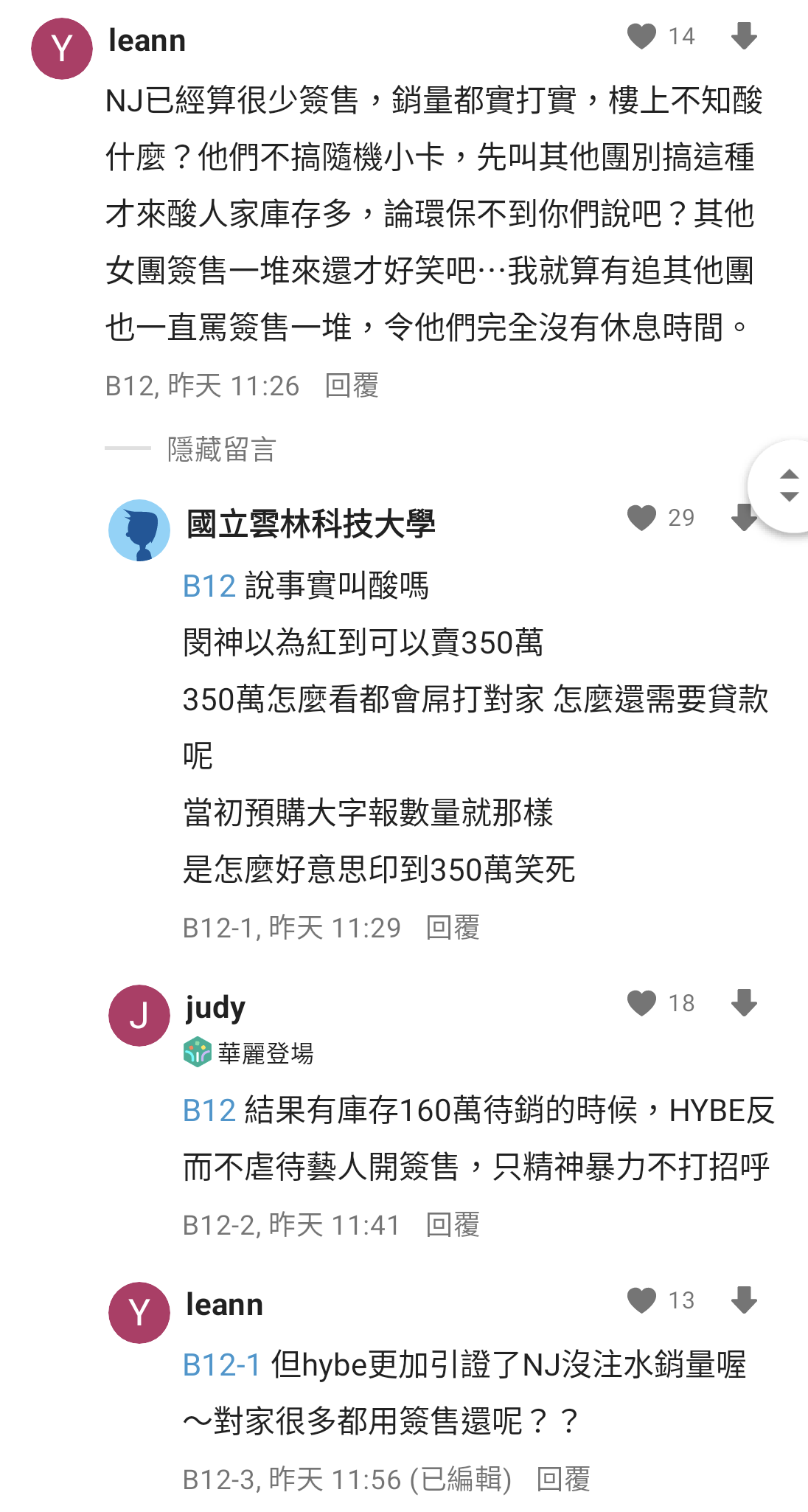Downvote leann's comment B12
808x1512 pixels.
[x=744, y=36]
